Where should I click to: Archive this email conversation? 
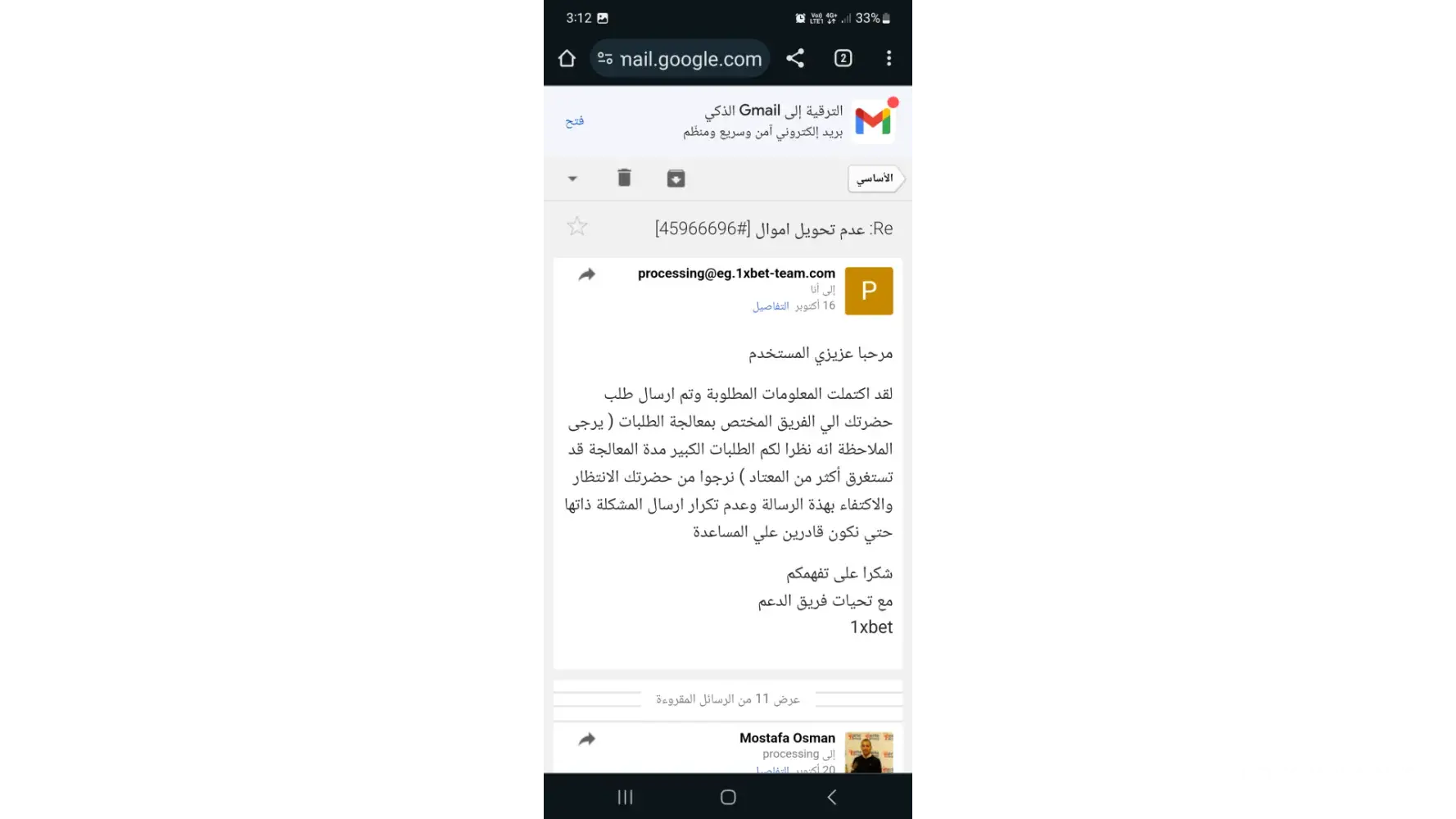[x=676, y=179]
